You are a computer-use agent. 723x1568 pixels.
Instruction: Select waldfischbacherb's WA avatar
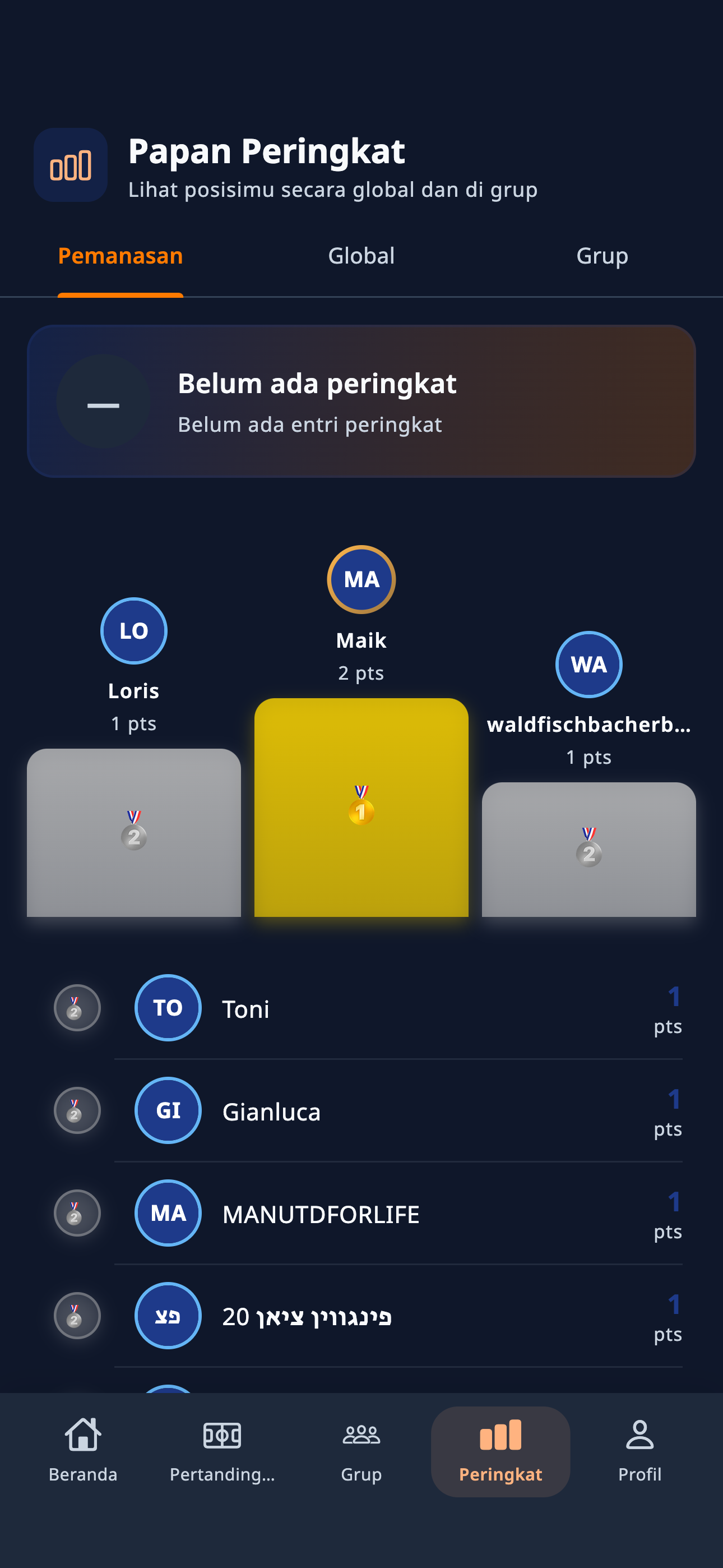[x=589, y=664]
